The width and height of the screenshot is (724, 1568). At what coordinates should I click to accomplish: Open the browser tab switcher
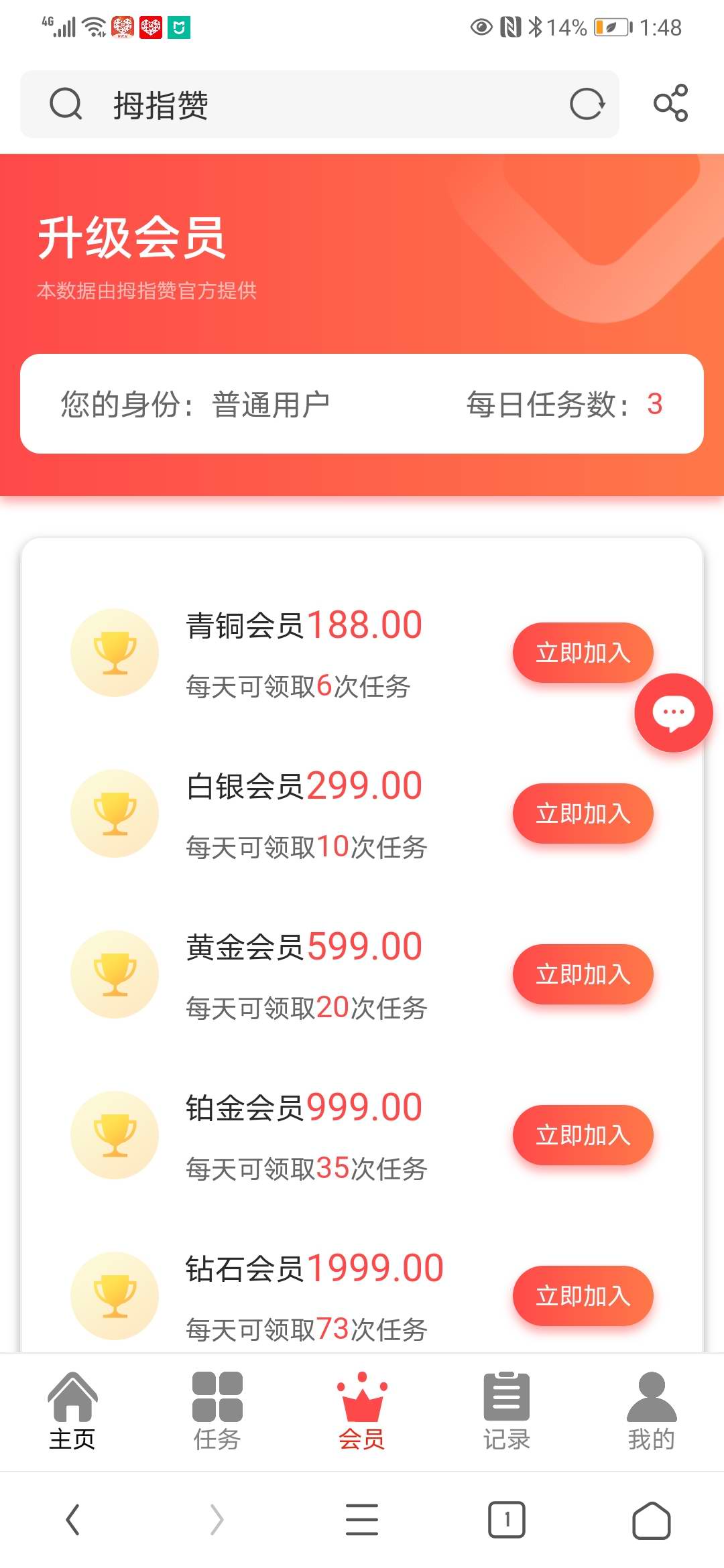tap(507, 1520)
